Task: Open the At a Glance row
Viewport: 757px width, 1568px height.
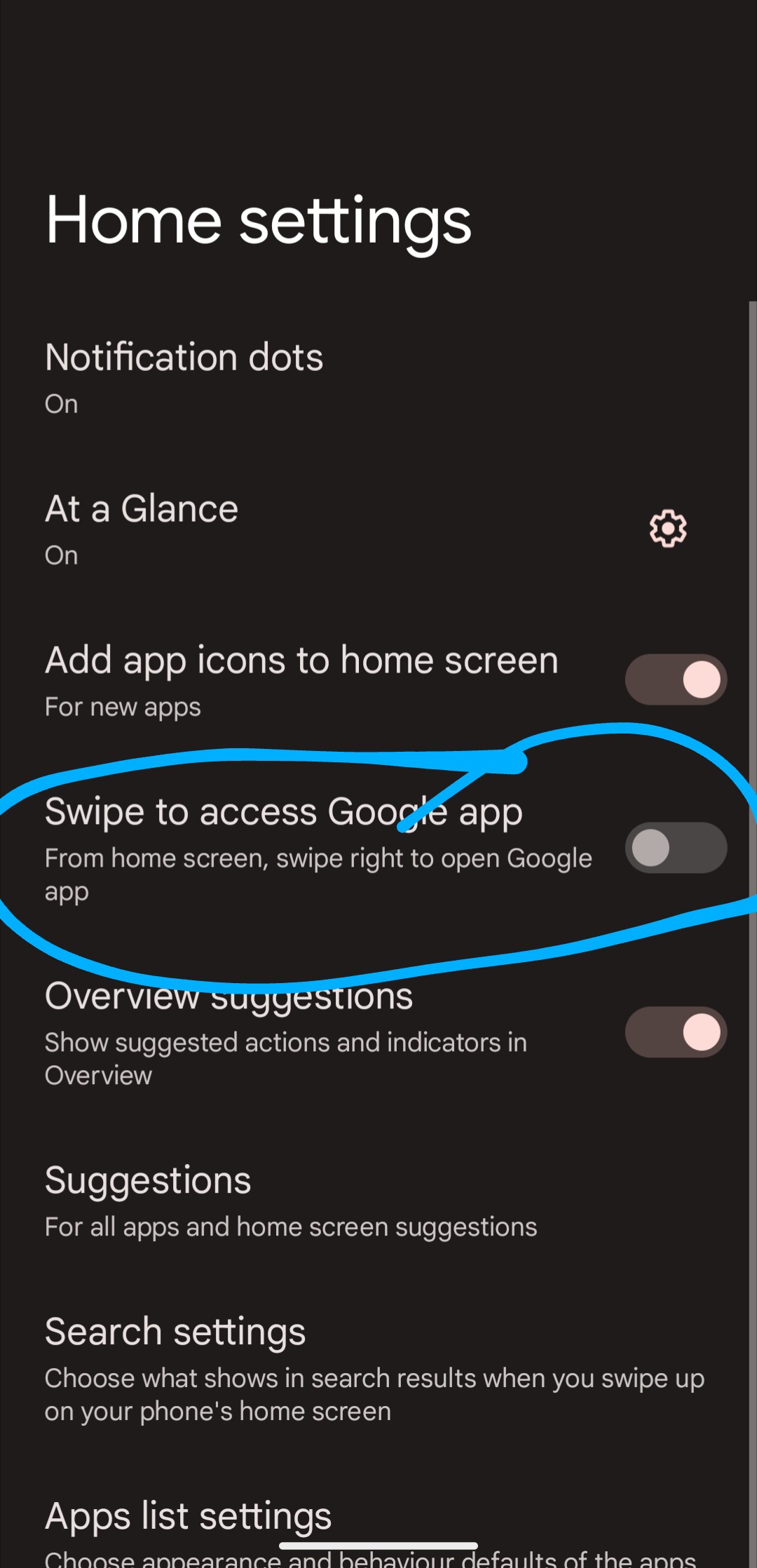Action: [x=142, y=529]
